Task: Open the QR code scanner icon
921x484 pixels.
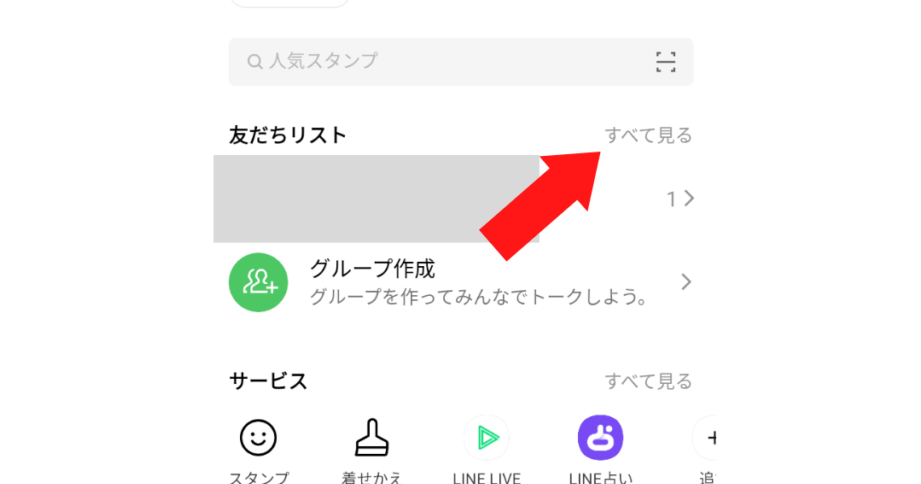Action: coord(666,62)
